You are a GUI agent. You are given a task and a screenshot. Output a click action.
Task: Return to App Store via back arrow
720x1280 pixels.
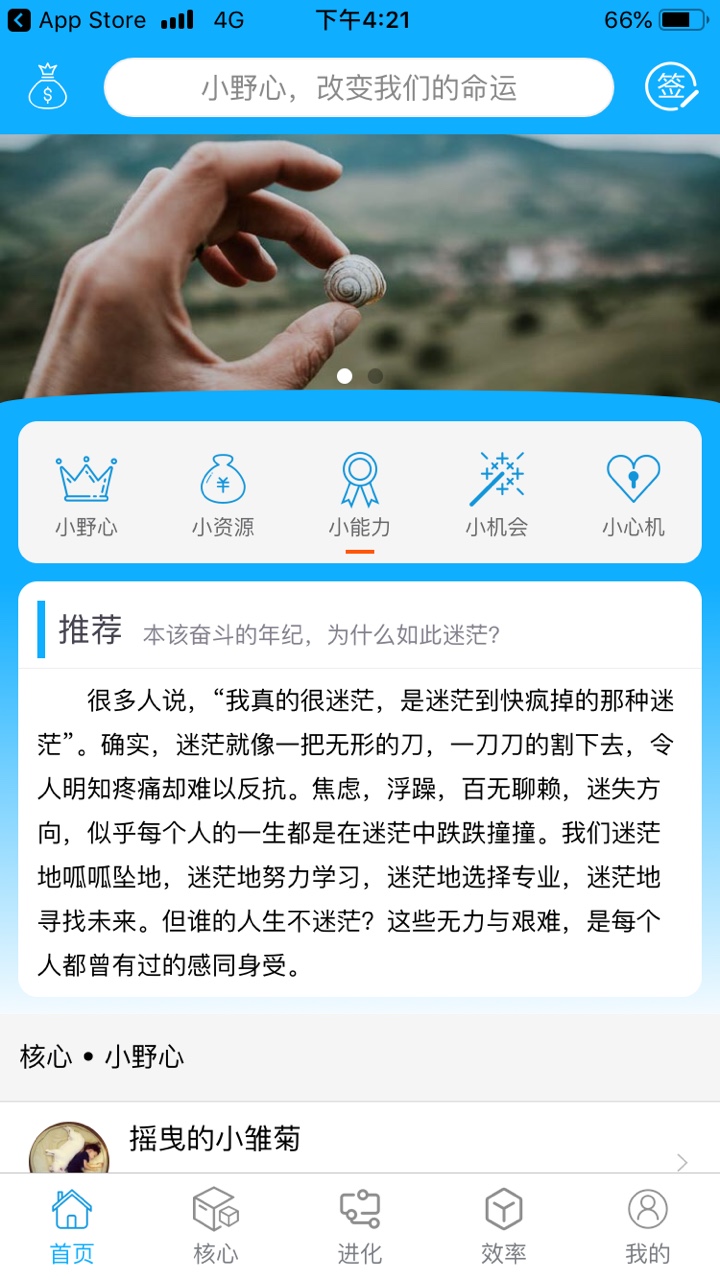tap(19, 20)
